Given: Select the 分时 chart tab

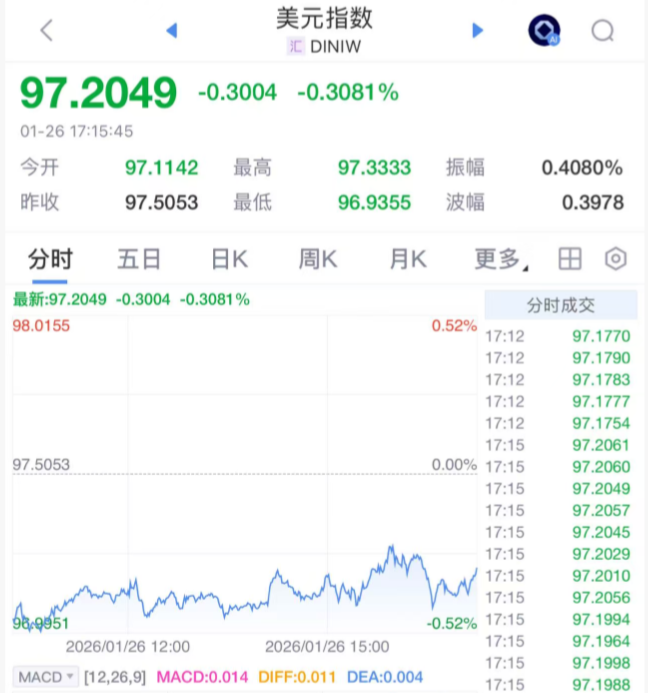Looking at the screenshot, I should [50, 260].
